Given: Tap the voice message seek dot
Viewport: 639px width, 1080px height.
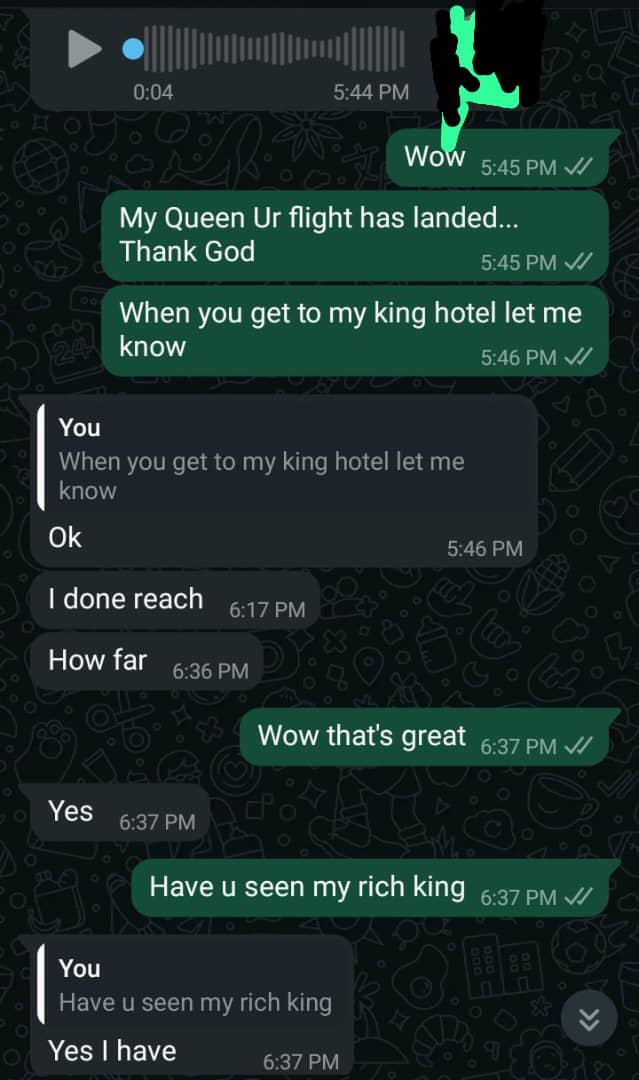Looking at the screenshot, I should [x=133, y=49].
